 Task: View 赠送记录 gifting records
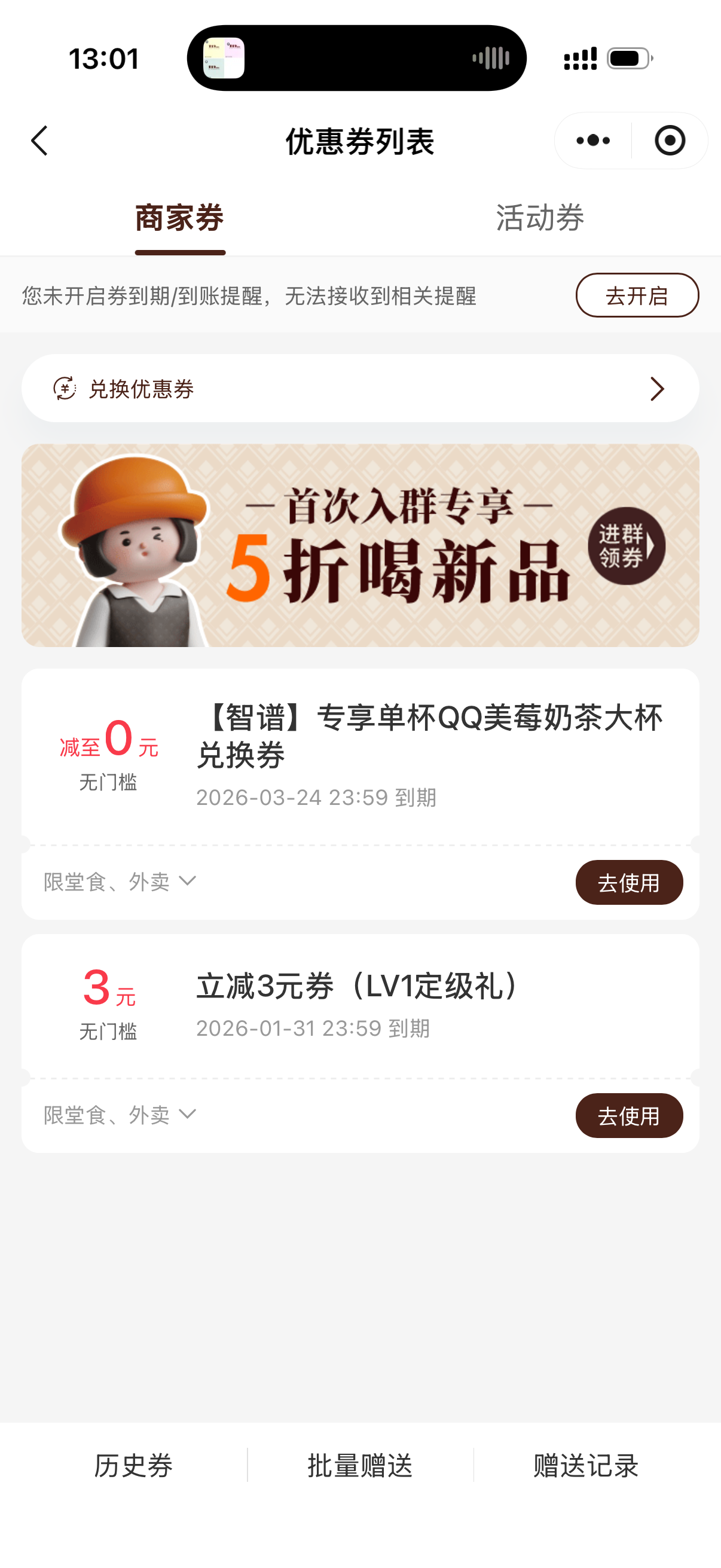[585, 1466]
